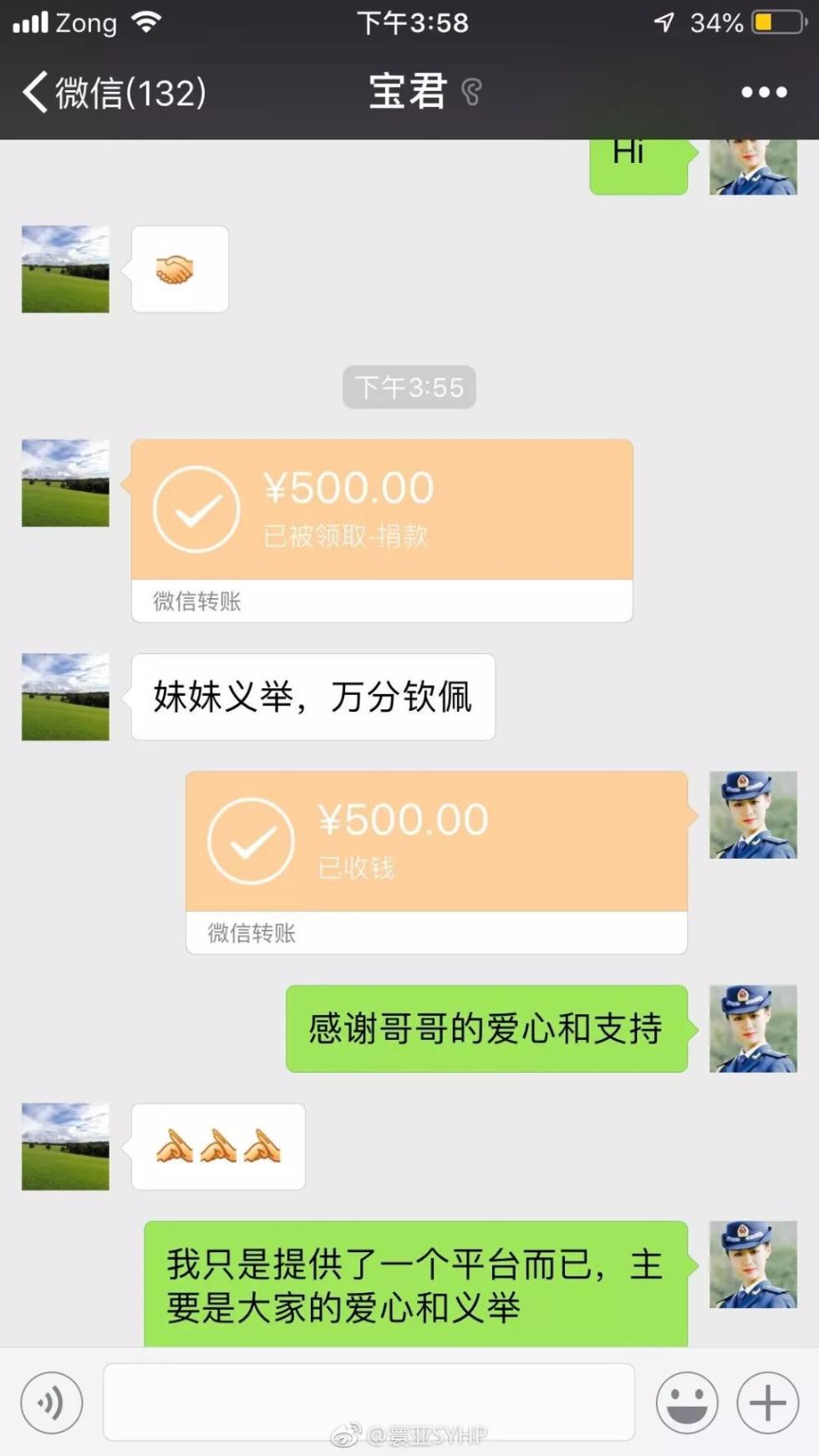Viewport: 819px width, 1456px height.
Task: Switch to voice message input
Action: 52,1403
